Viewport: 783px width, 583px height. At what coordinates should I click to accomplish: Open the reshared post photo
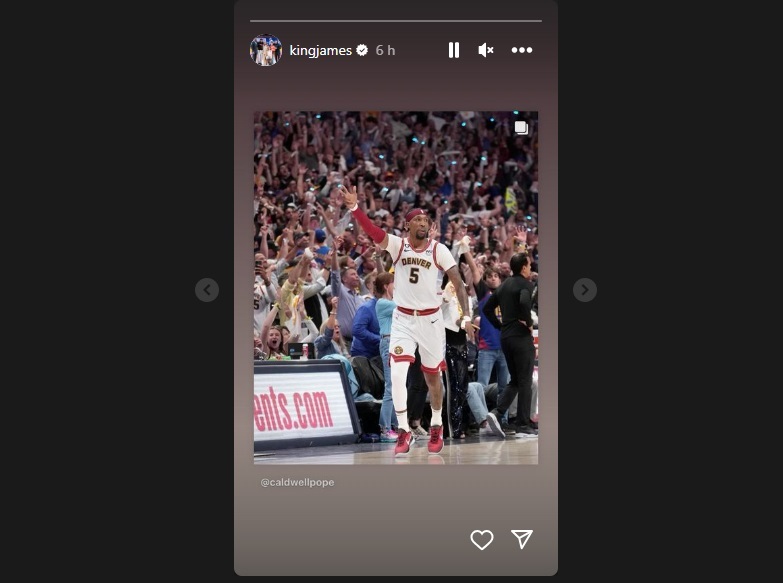(x=395, y=287)
